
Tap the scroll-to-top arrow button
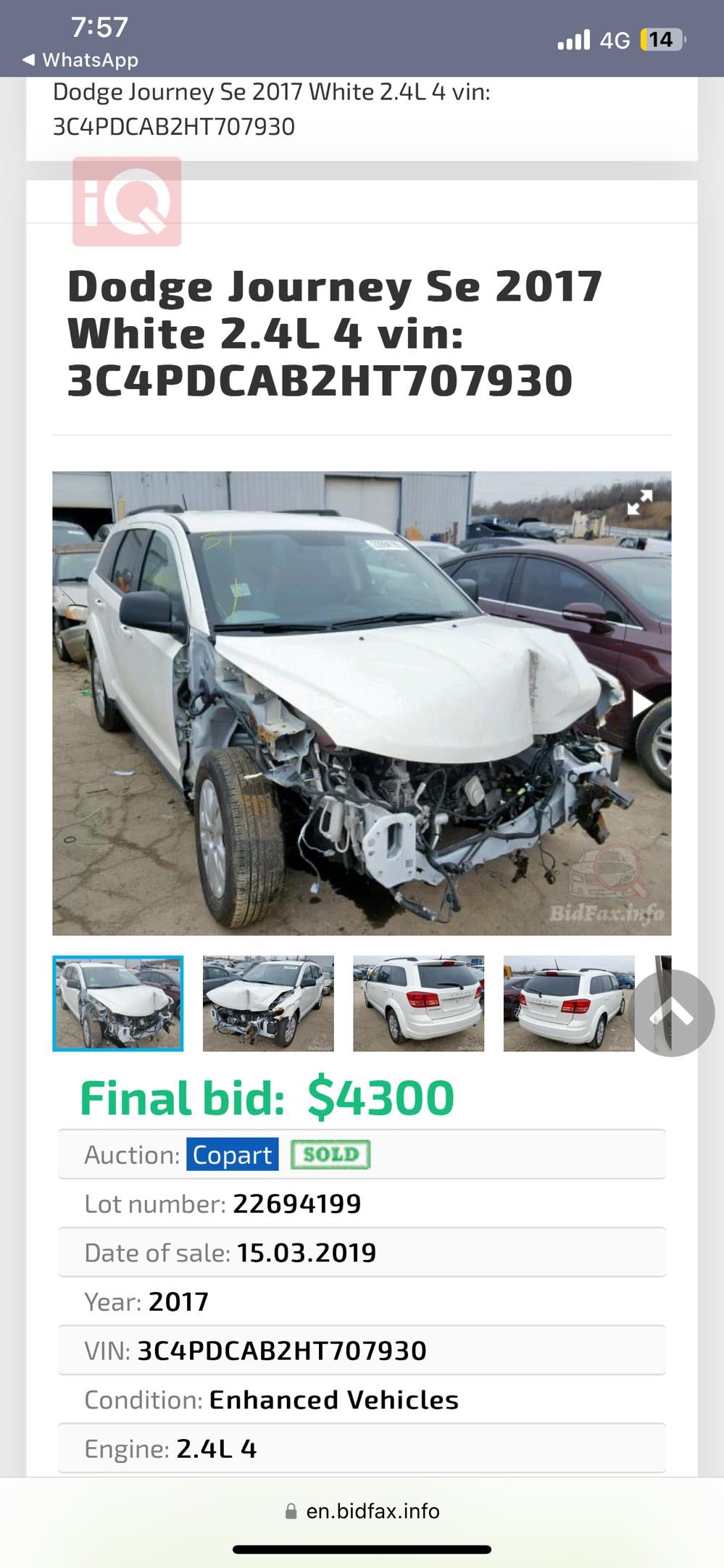(673, 1013)
